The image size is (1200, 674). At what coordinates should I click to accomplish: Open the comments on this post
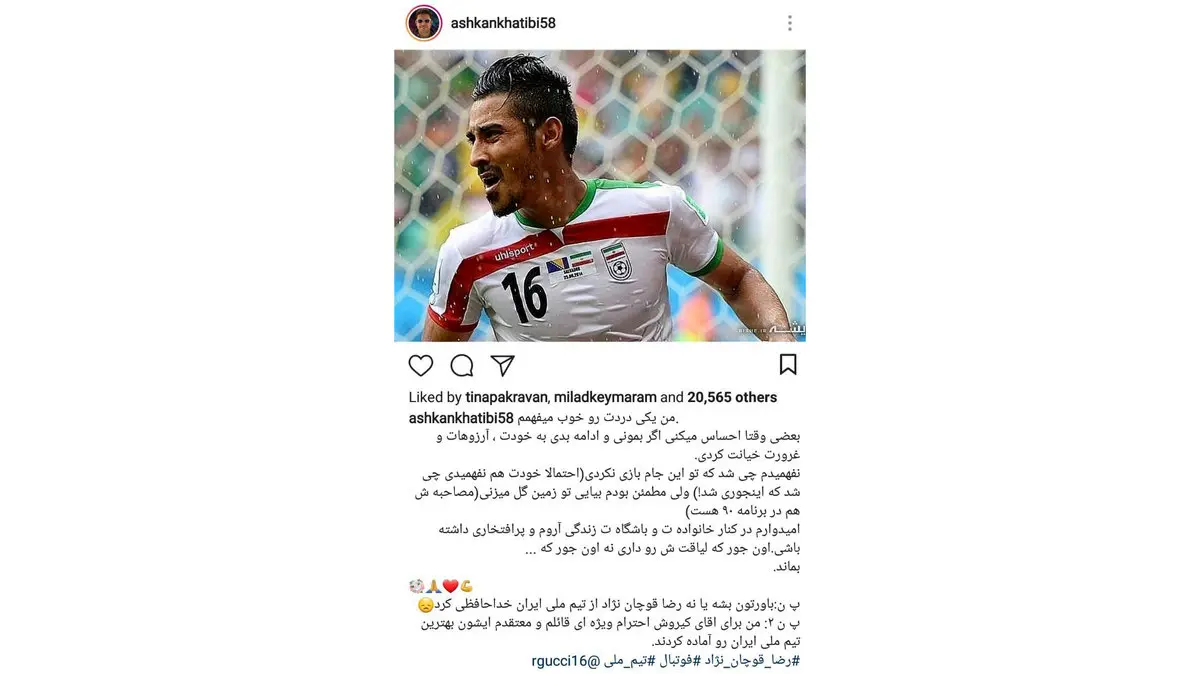[x=461, y=365]
